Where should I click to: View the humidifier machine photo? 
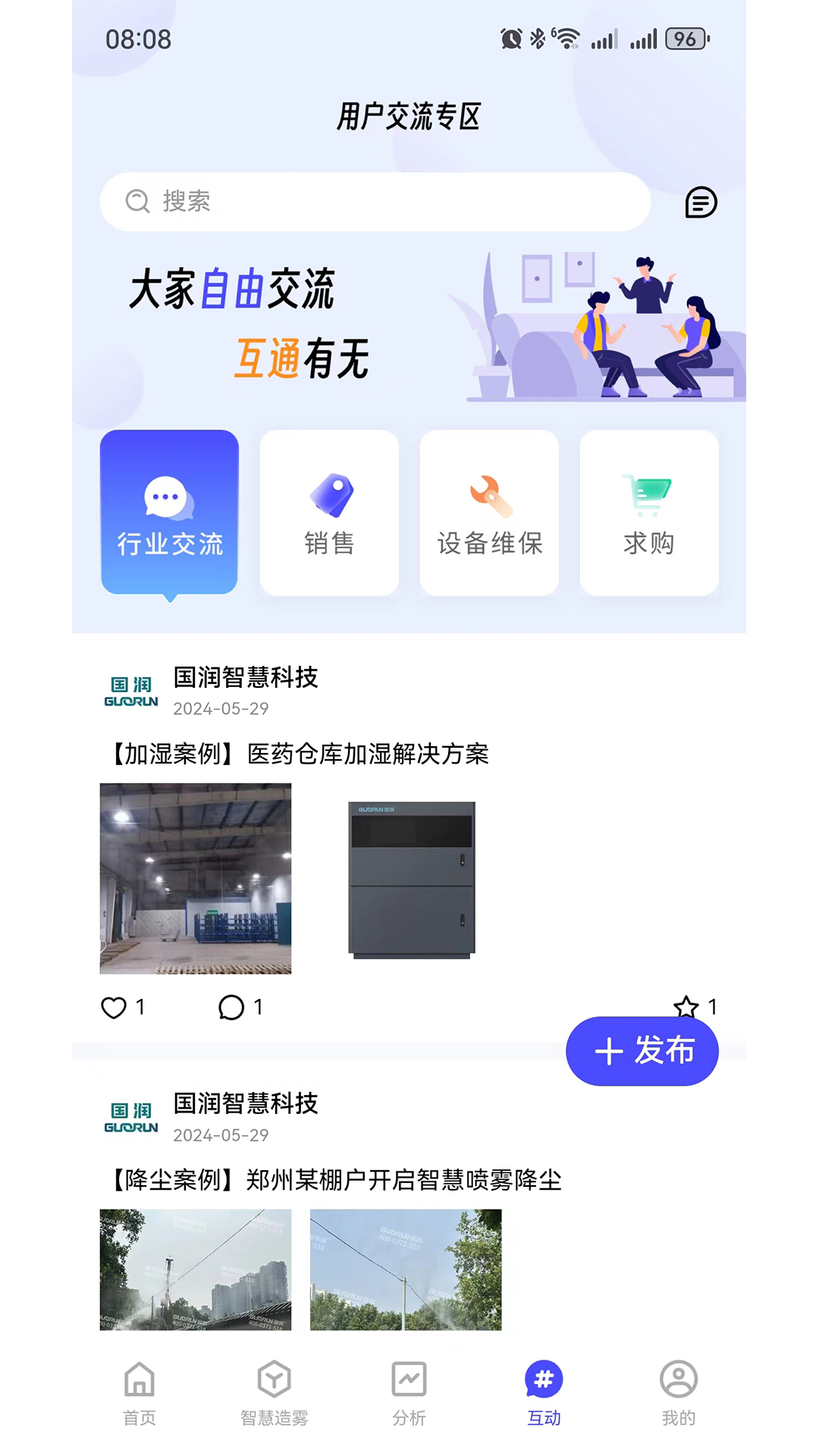412,880
